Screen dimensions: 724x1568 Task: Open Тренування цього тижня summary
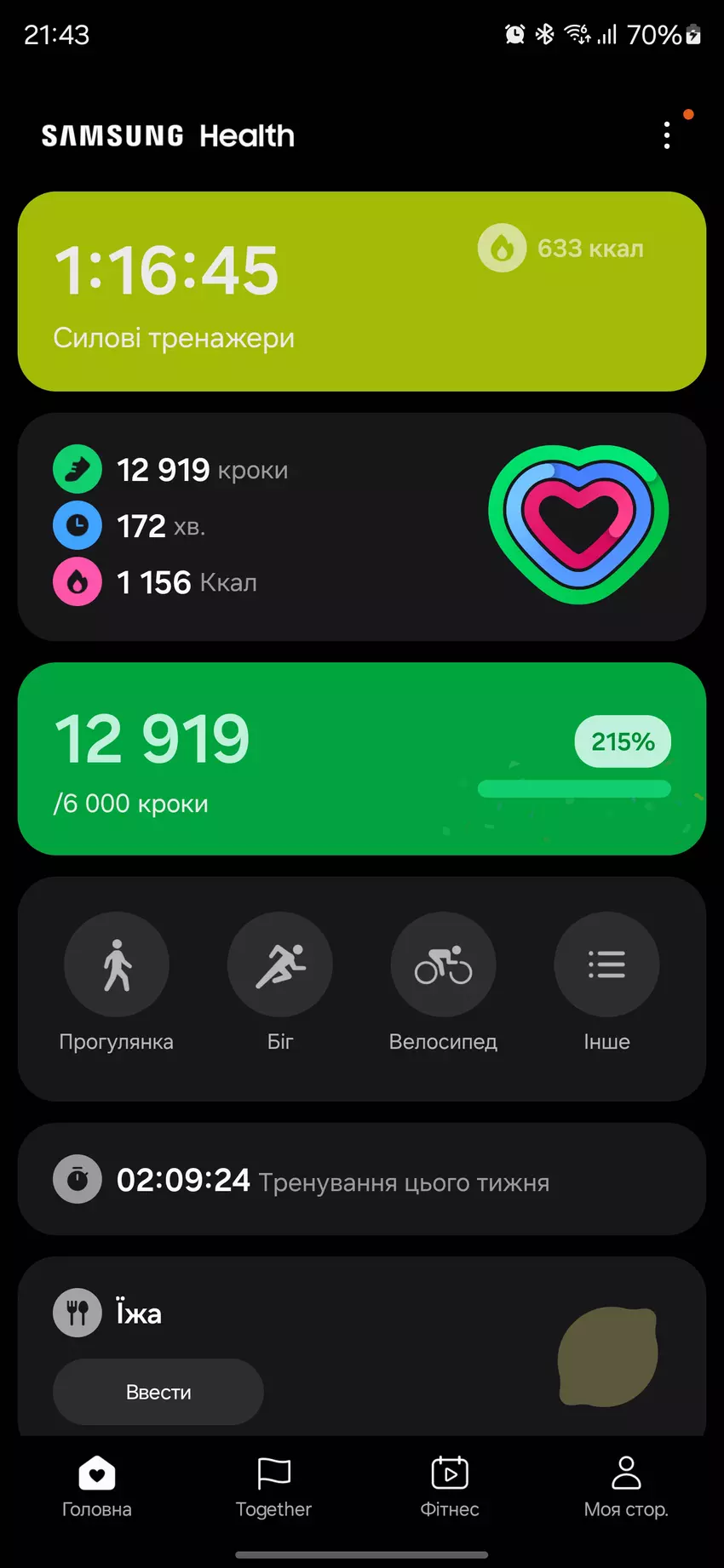(361, 1180)
